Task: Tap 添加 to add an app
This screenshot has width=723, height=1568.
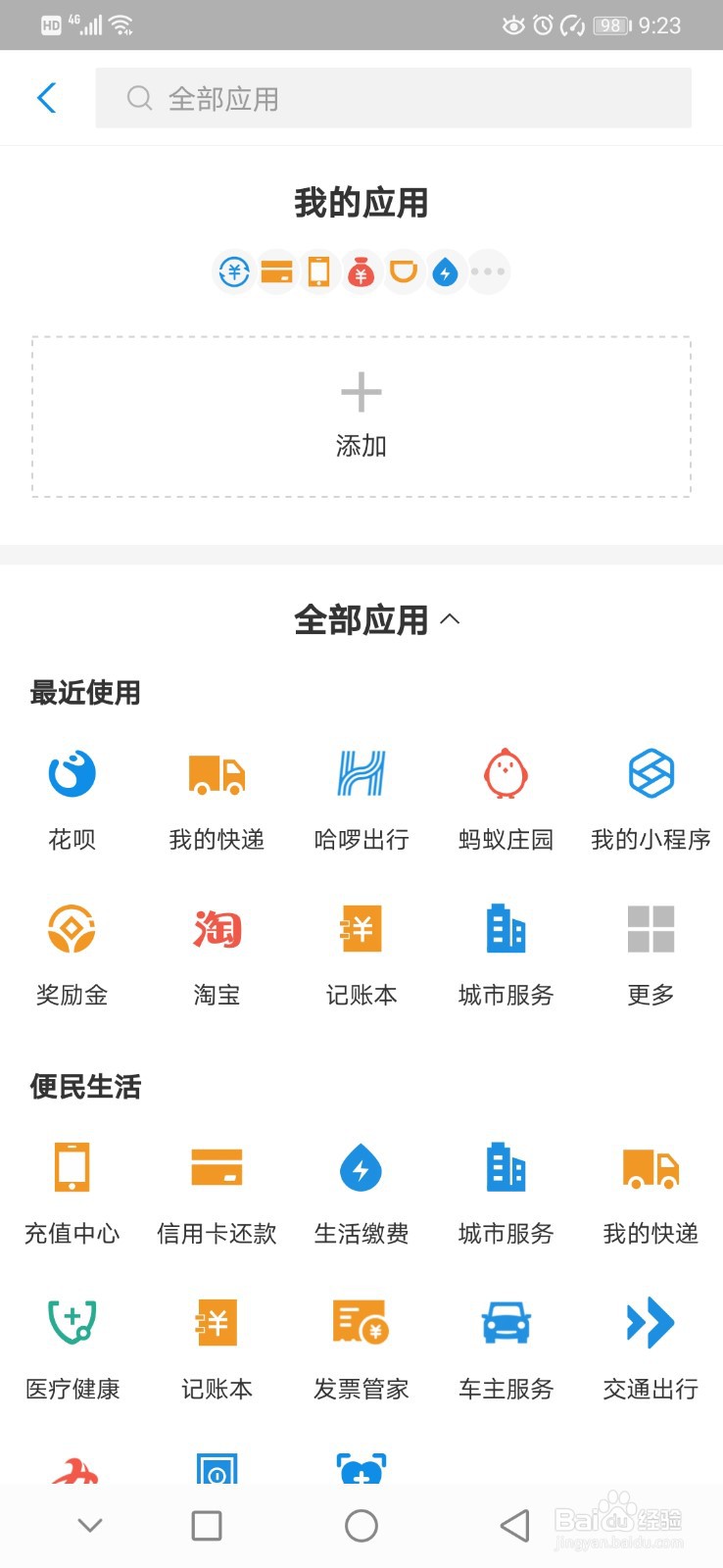Action: tap(361, 412)
